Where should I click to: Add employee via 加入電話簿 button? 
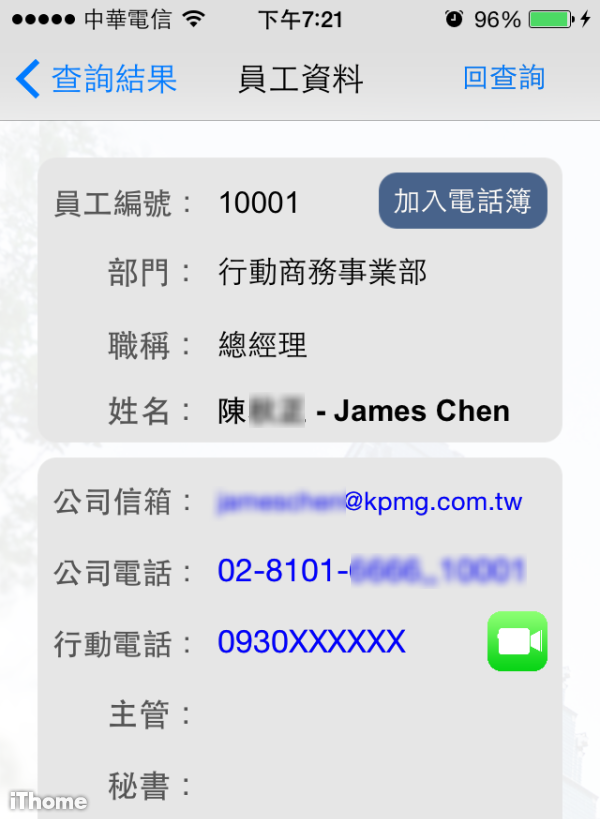pyautogui.click(x=462, y=201)
